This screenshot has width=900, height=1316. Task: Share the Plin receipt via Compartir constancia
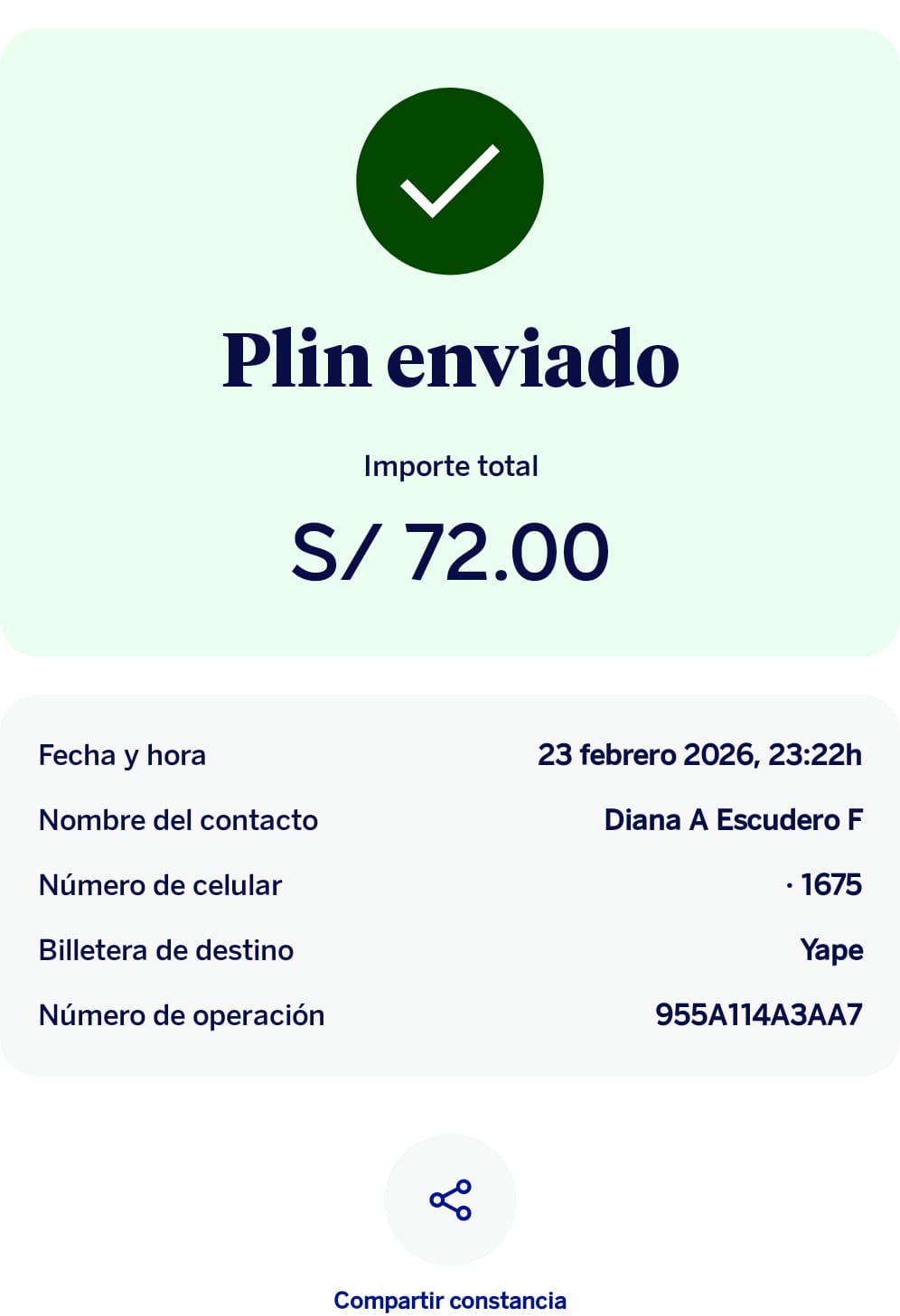450,1199
